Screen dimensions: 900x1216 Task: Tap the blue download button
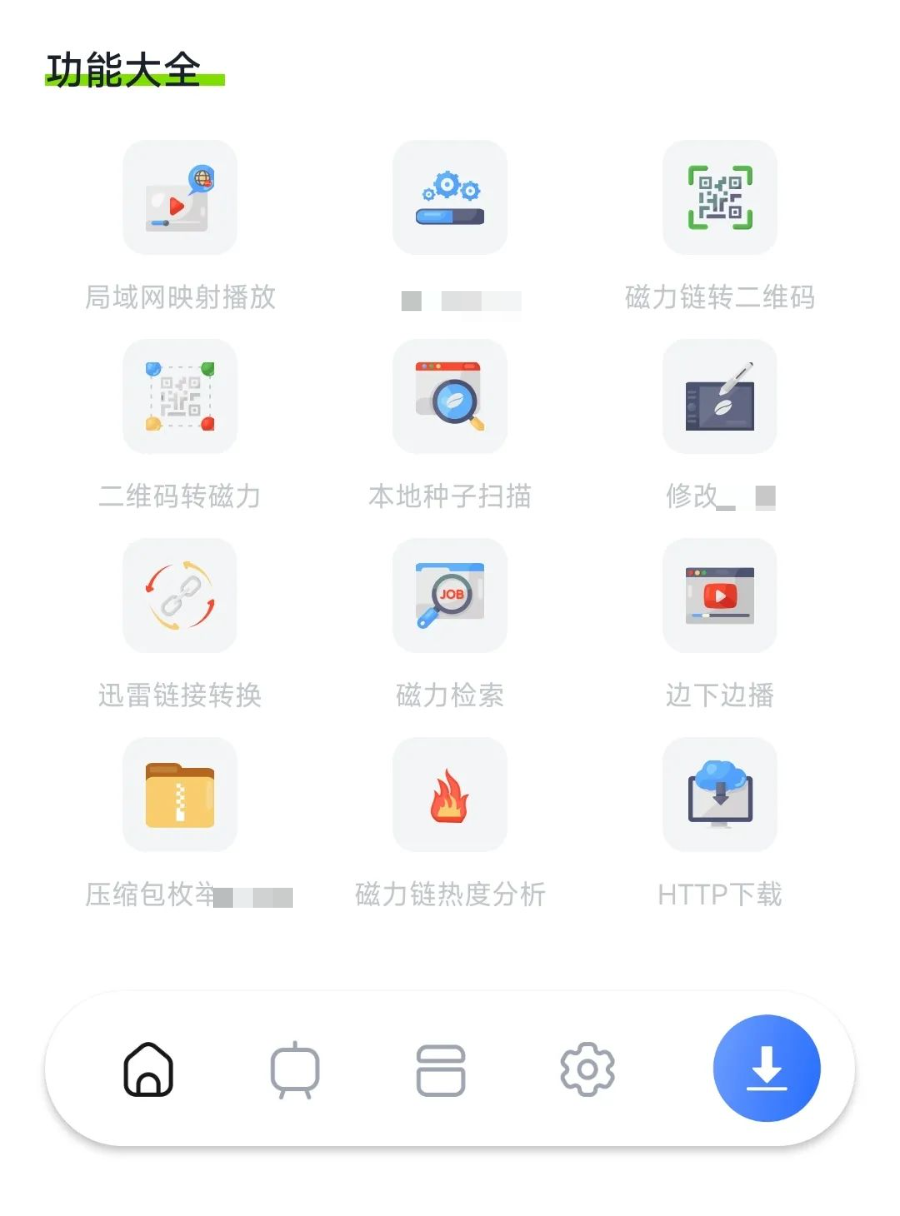click(x=766, y=1069)
